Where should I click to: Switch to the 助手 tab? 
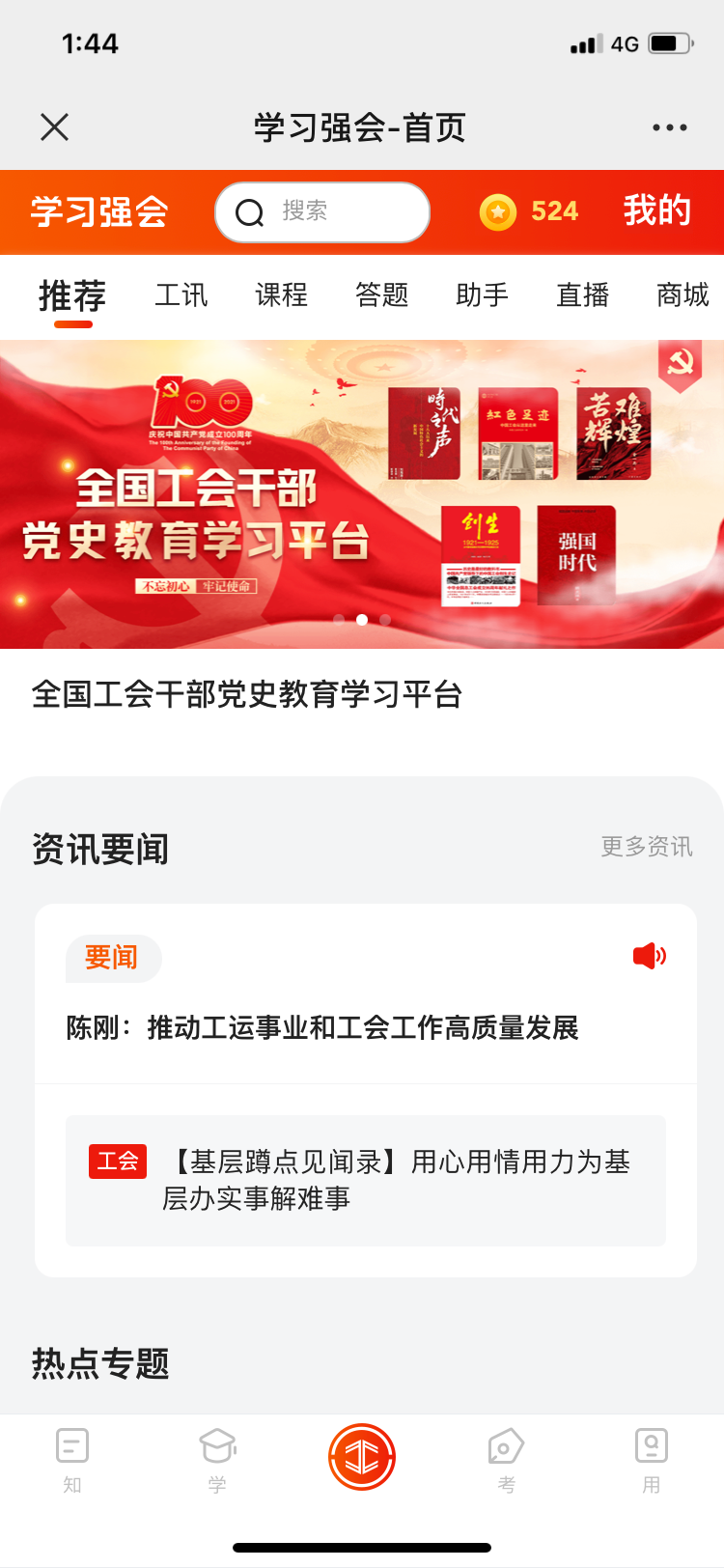[482, 294]
